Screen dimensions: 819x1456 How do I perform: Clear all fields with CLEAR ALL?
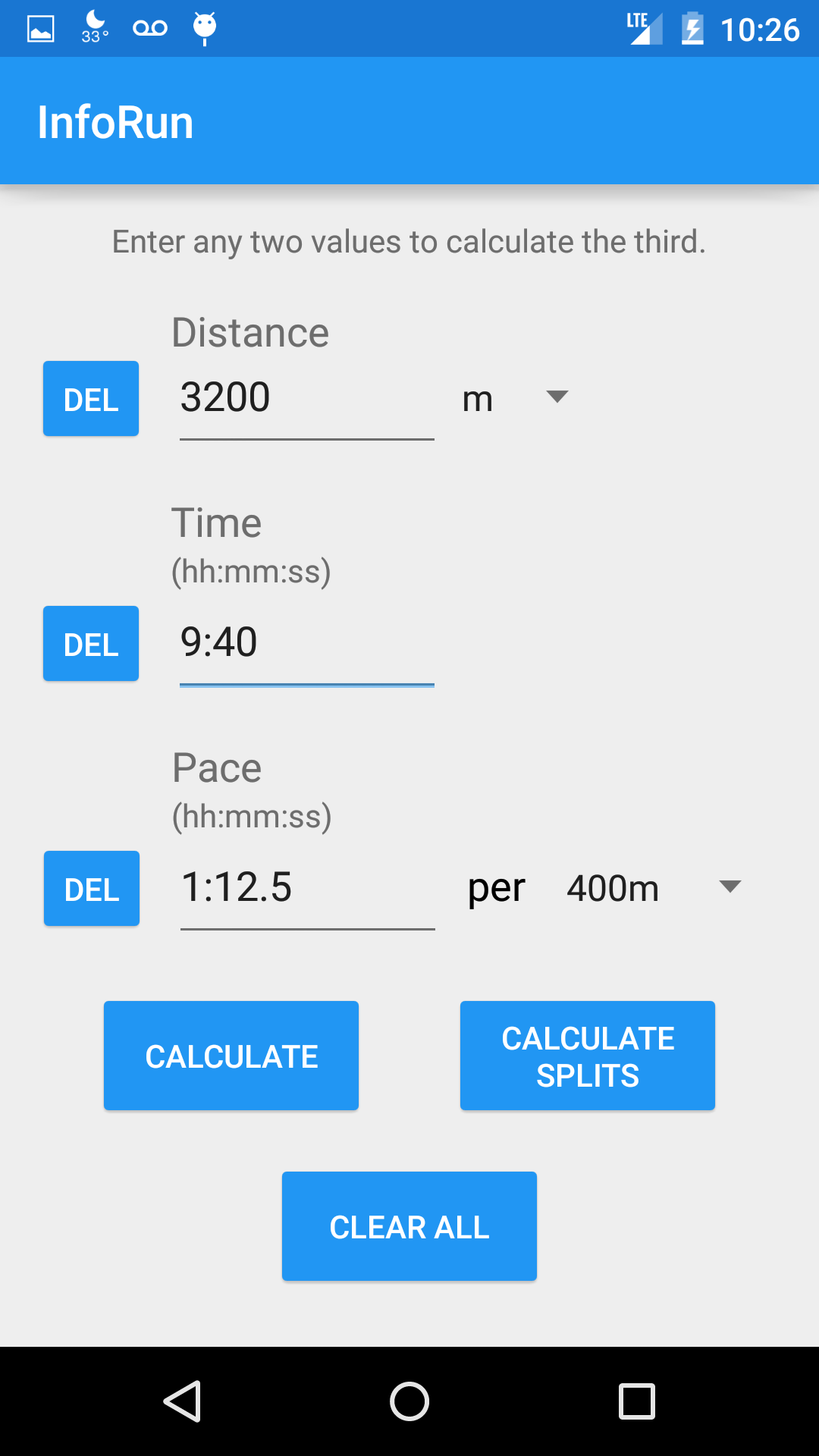(x=409, y=1226)
